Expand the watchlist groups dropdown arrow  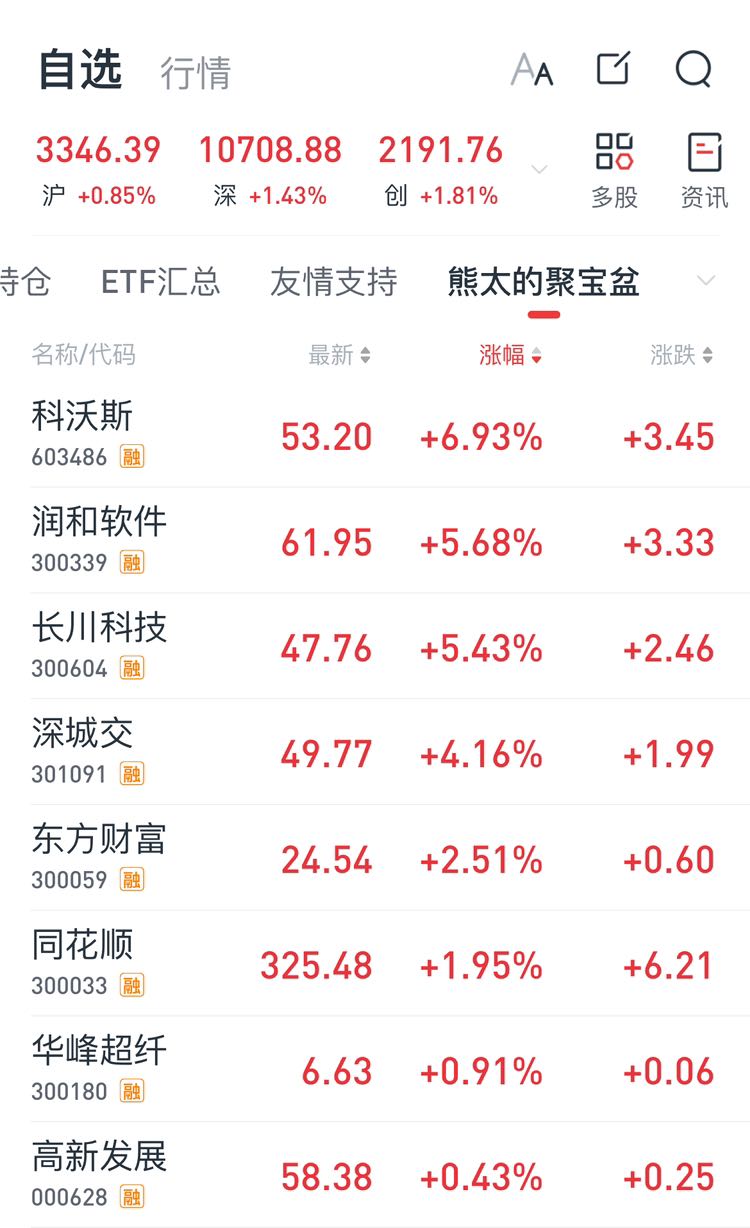tap(706, 281)
